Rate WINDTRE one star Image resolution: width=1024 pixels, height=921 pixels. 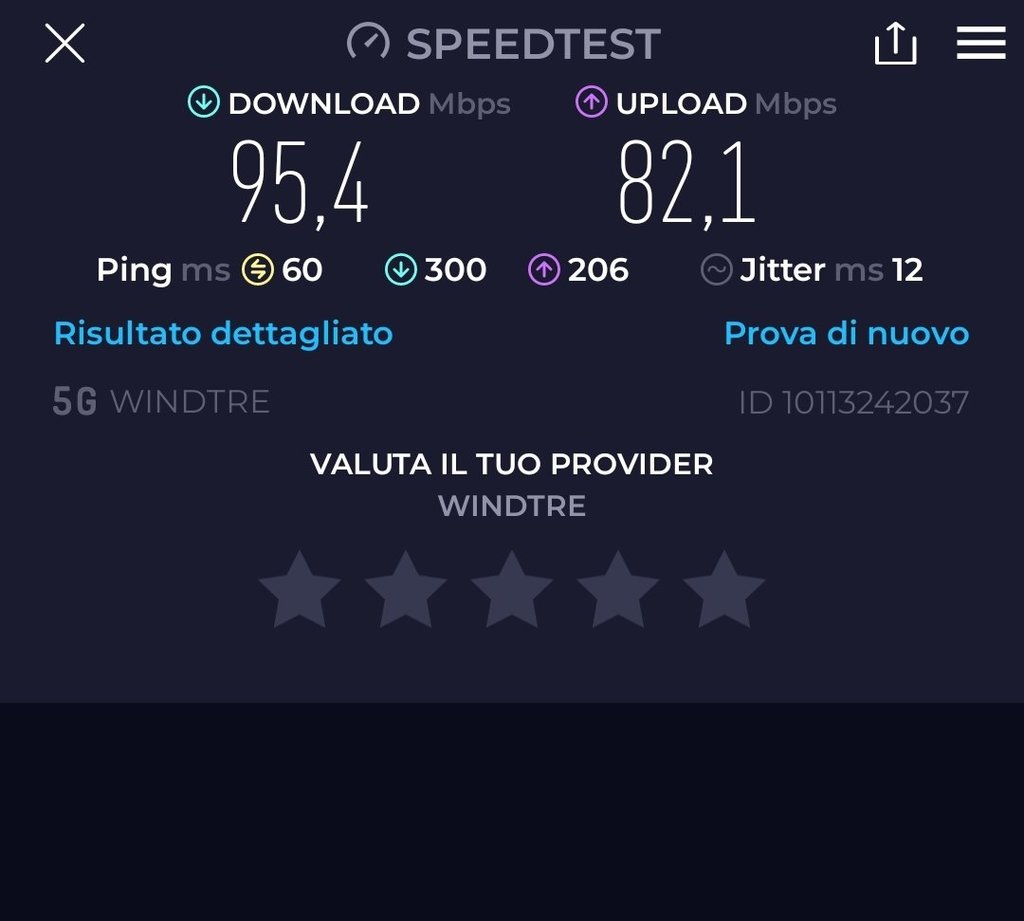tap(299, 590)
